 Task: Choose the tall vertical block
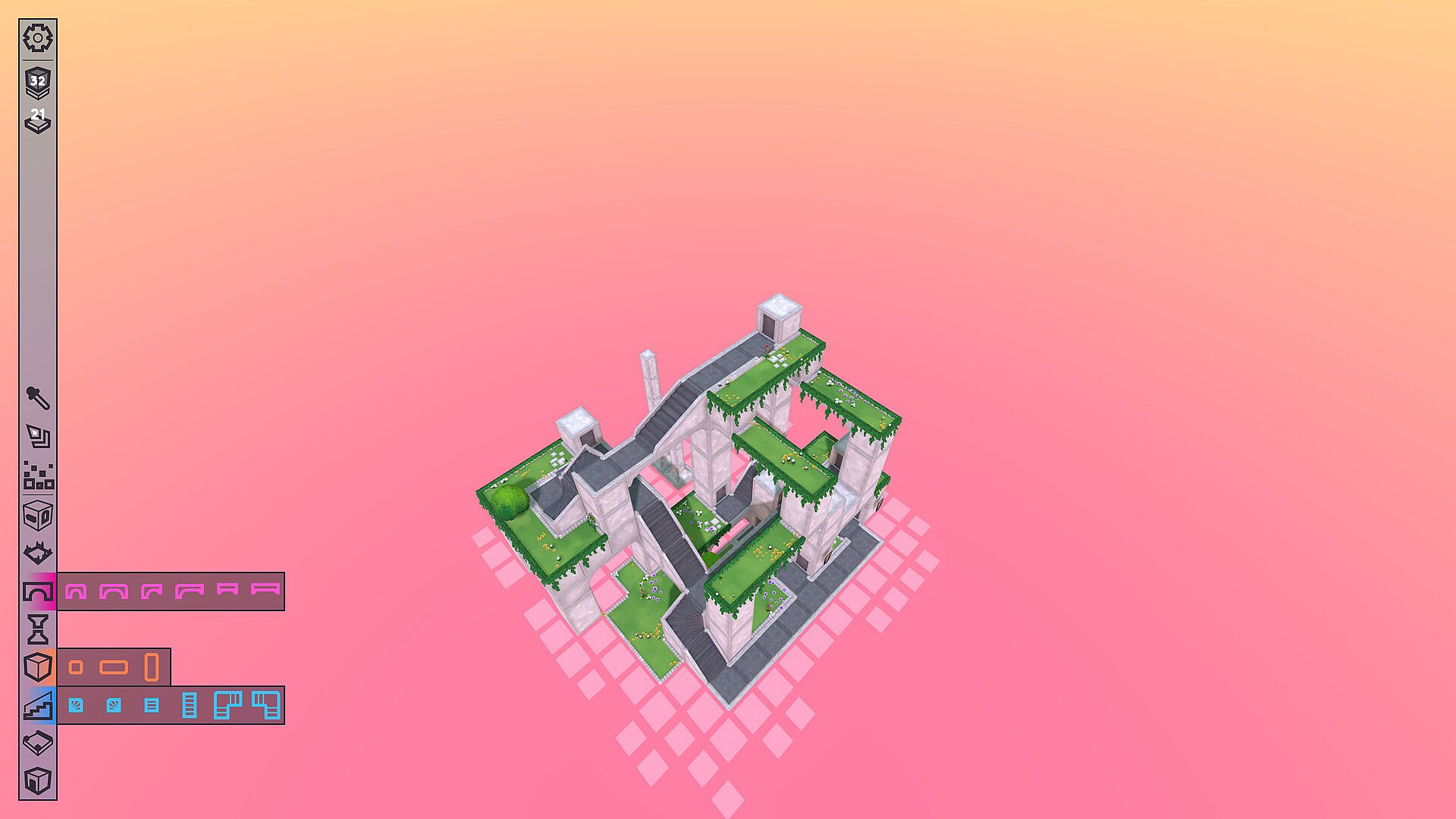(152, 667)
